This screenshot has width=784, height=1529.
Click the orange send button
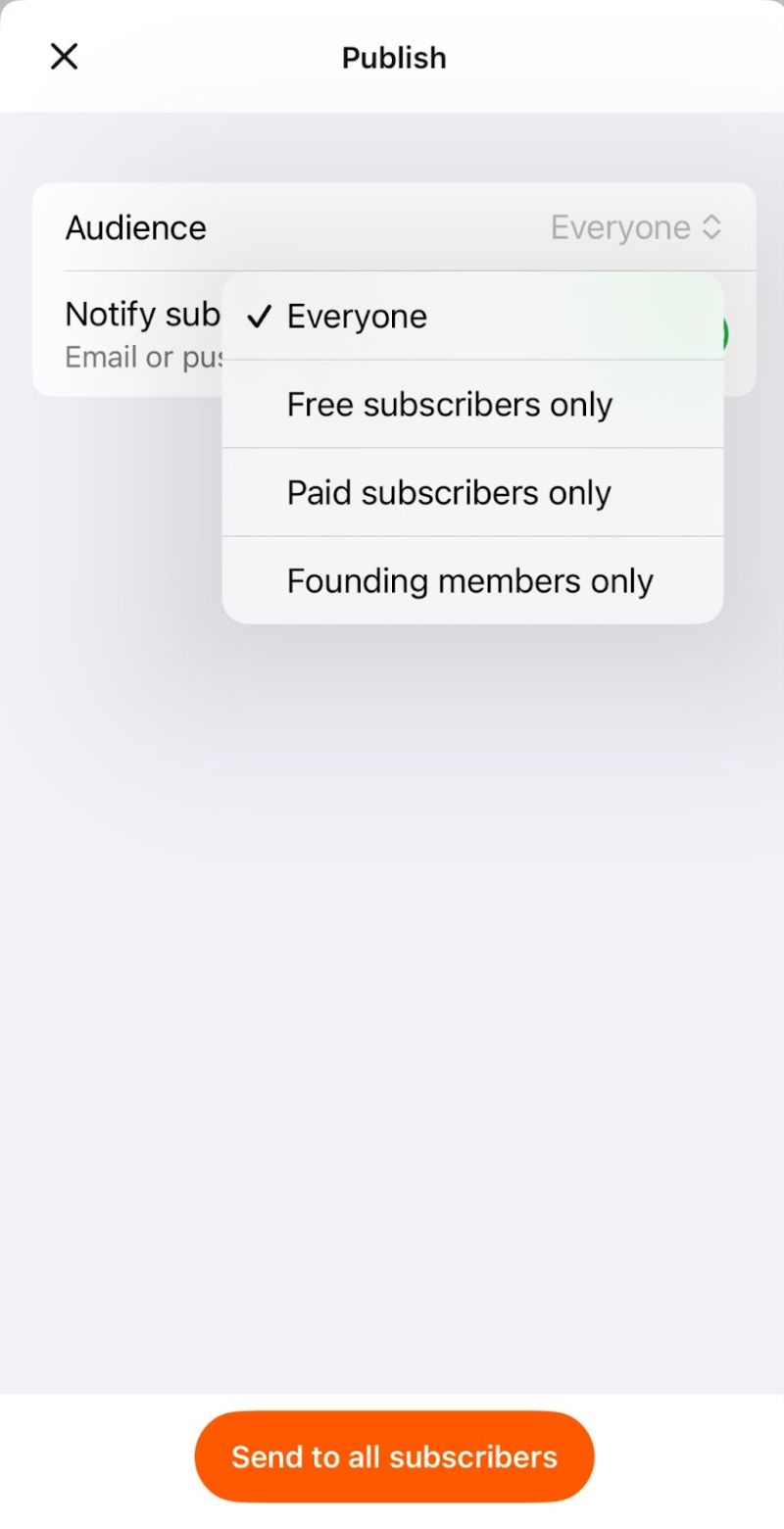coord(393,1456)
